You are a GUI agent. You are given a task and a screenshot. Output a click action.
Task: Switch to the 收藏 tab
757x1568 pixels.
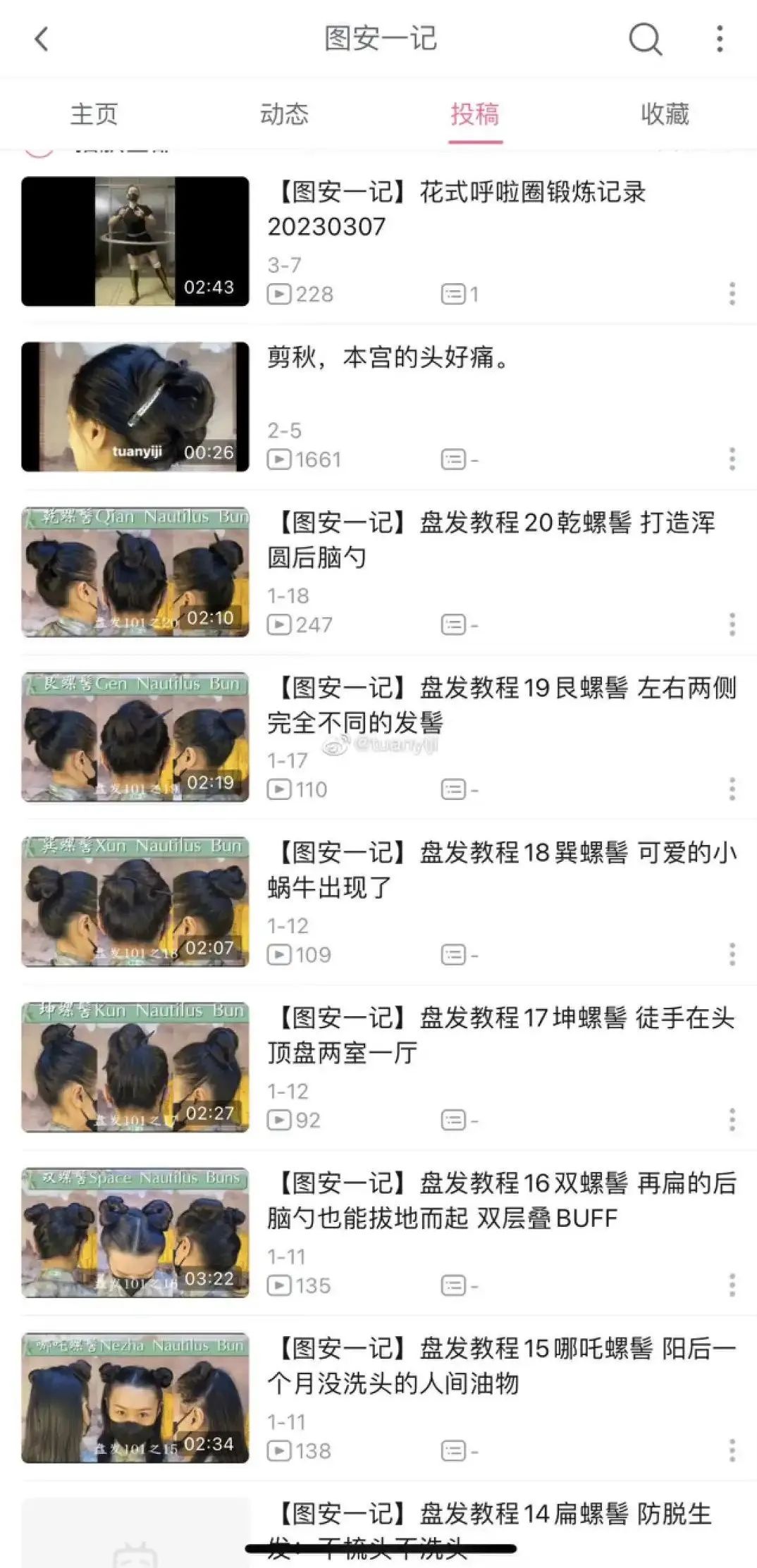coord(665,114)
